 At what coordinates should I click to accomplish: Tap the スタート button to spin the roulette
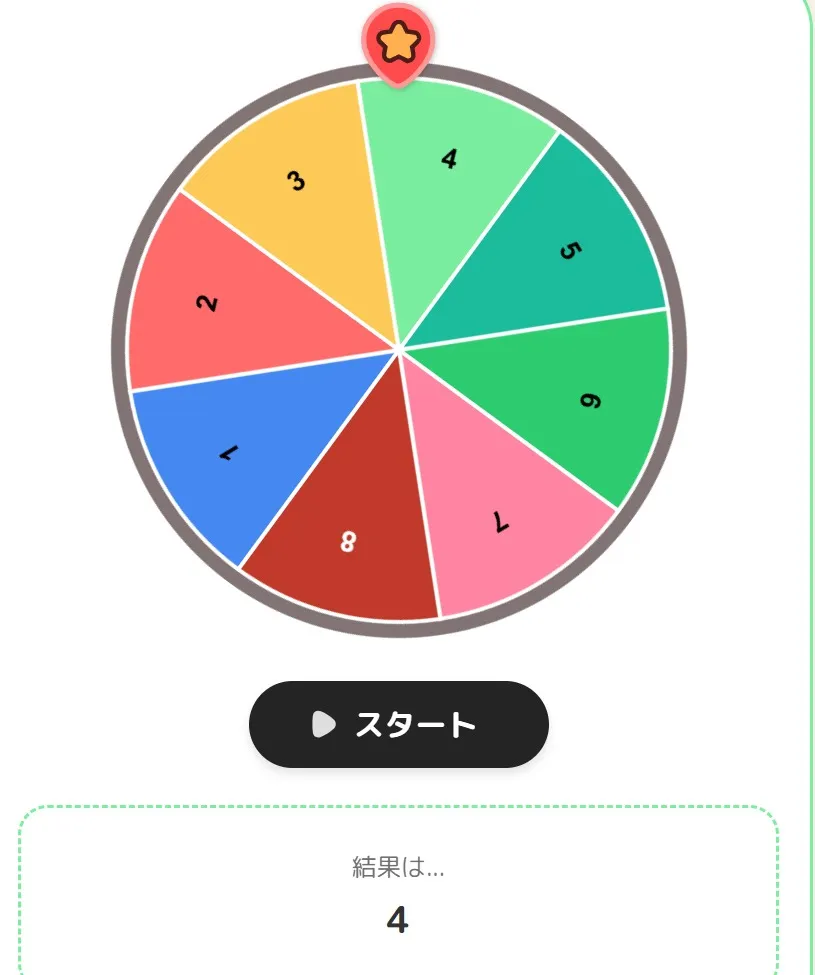pos(398,724)
